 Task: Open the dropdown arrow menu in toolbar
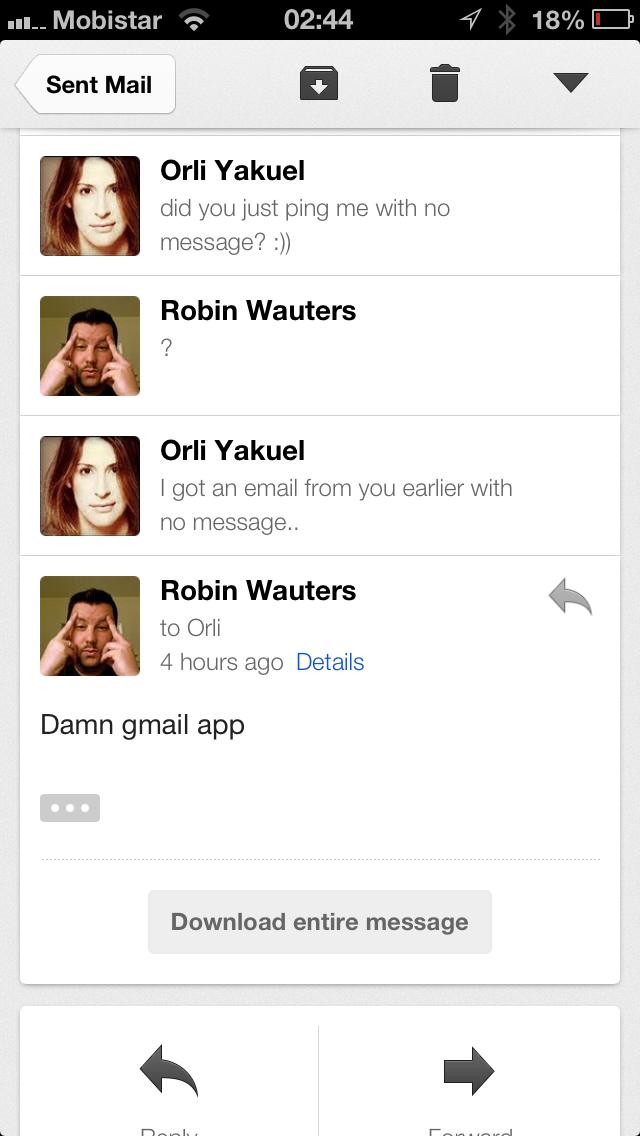(x=570, y=83)
